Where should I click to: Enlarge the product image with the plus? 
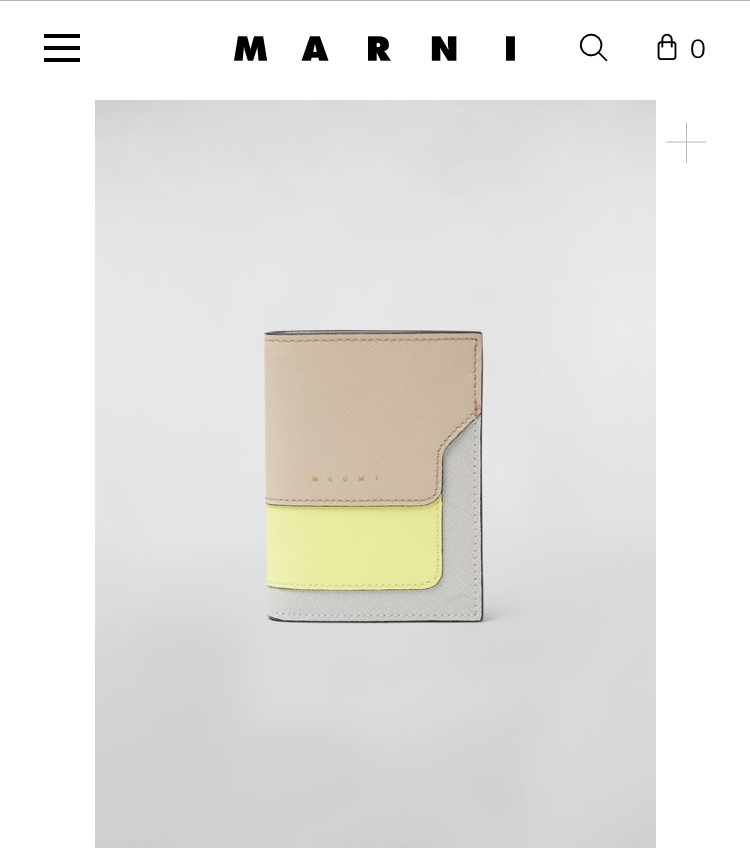tap(686, 143)
